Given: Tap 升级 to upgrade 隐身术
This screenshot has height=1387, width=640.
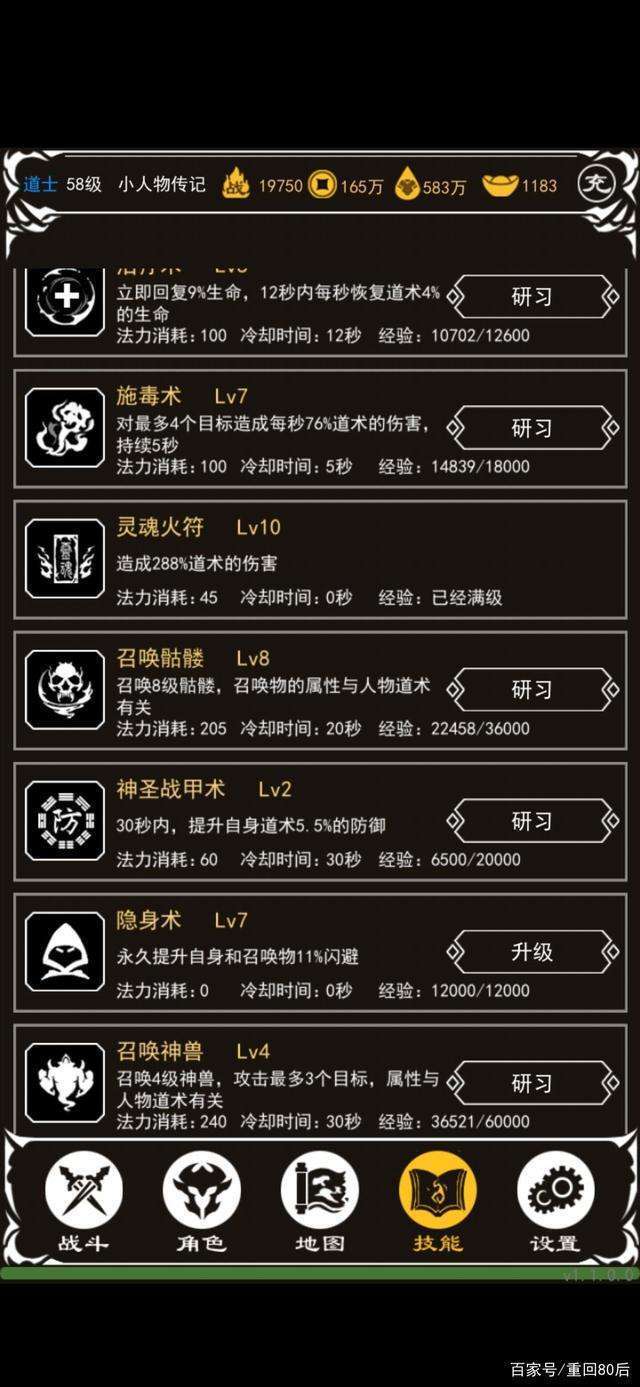Looking at the screenshot, I should (x=531, y=952).
